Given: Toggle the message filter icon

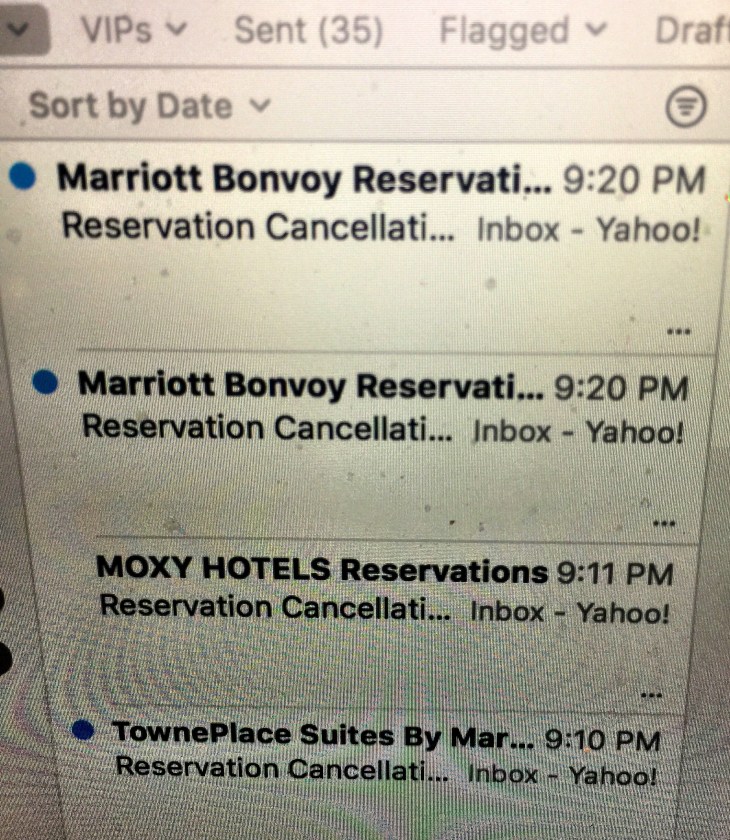Looking at the screenshot, I should coord(686,106).
